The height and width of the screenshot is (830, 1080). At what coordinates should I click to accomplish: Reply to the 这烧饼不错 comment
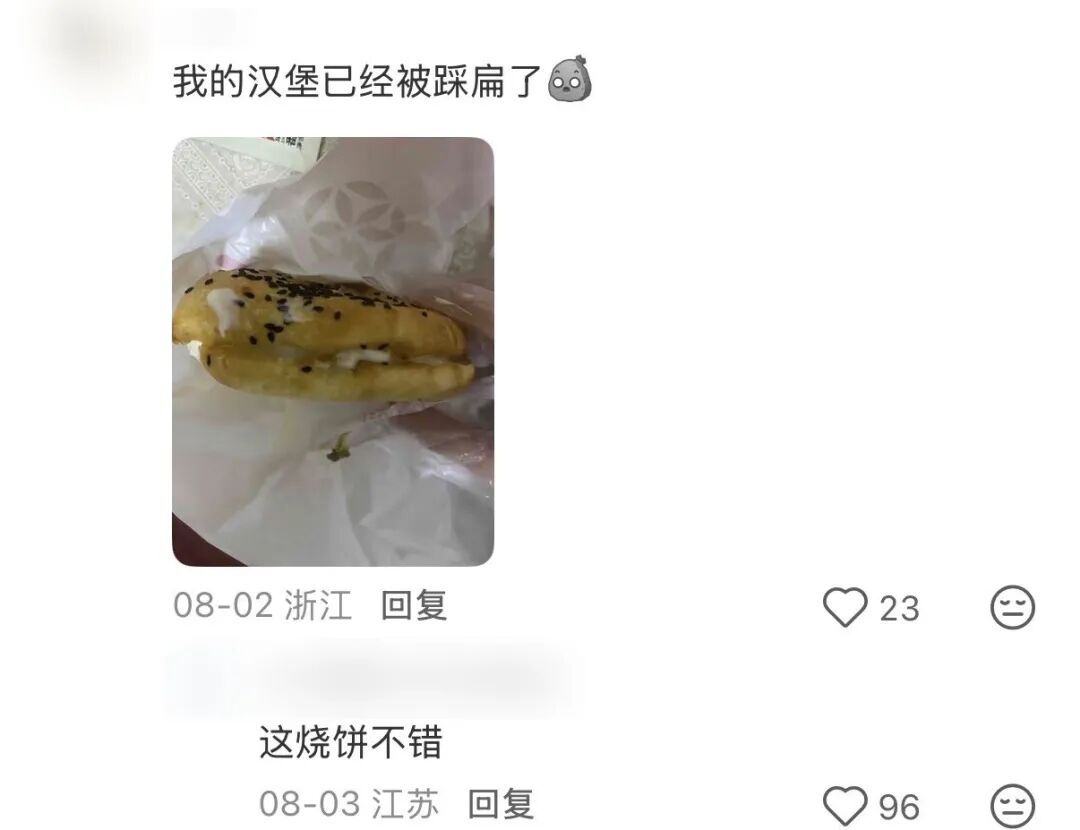(x=501, y=804)
